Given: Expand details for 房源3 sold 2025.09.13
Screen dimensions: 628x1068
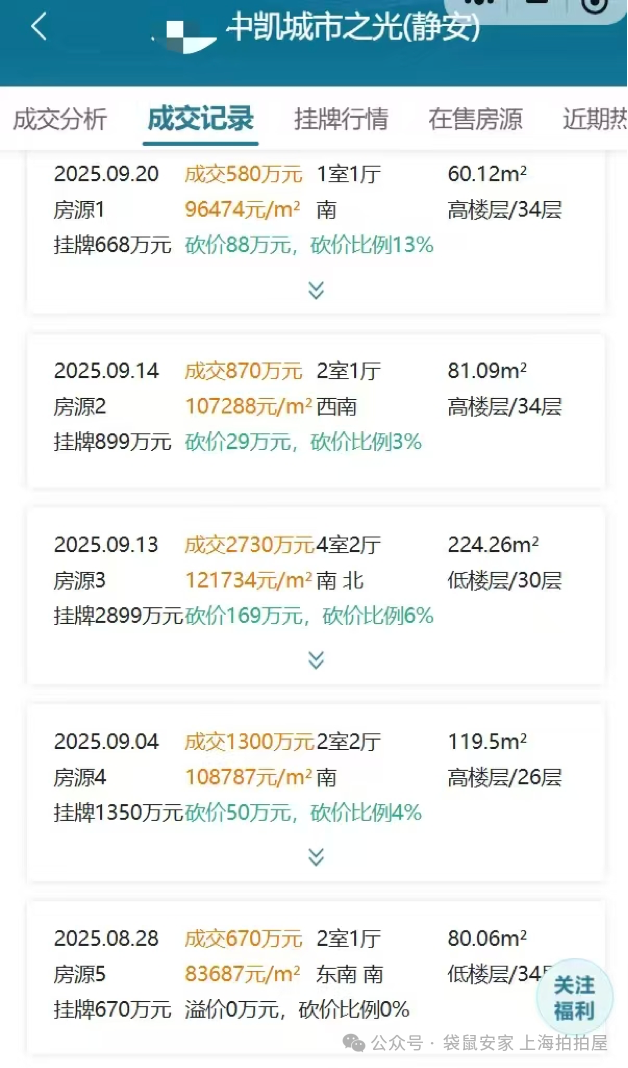Looking at the screenshot, I should 316,660.
